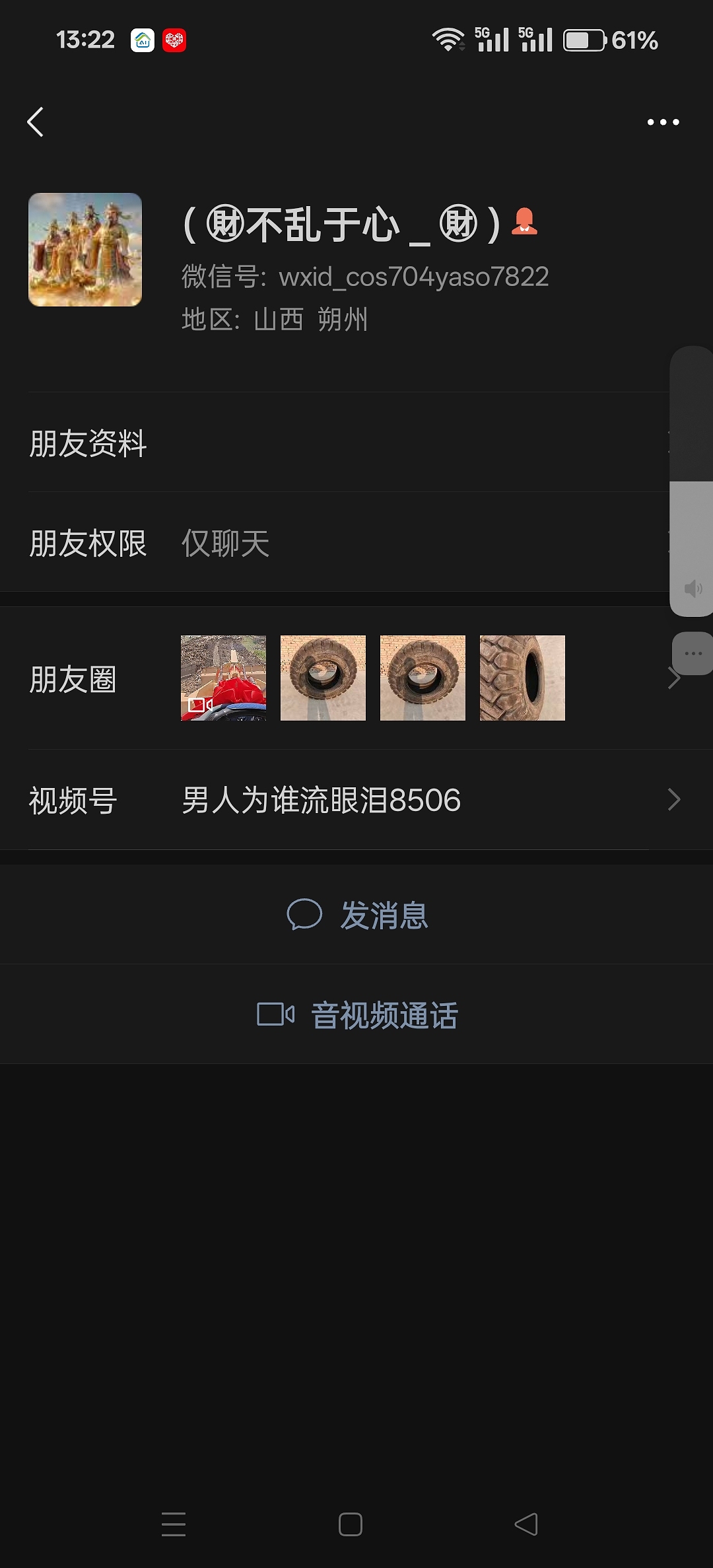Tap 发消息 to send a message
Image resolution: width=713 pixels, height=1568 pixels.
click(x=356, y=915)
